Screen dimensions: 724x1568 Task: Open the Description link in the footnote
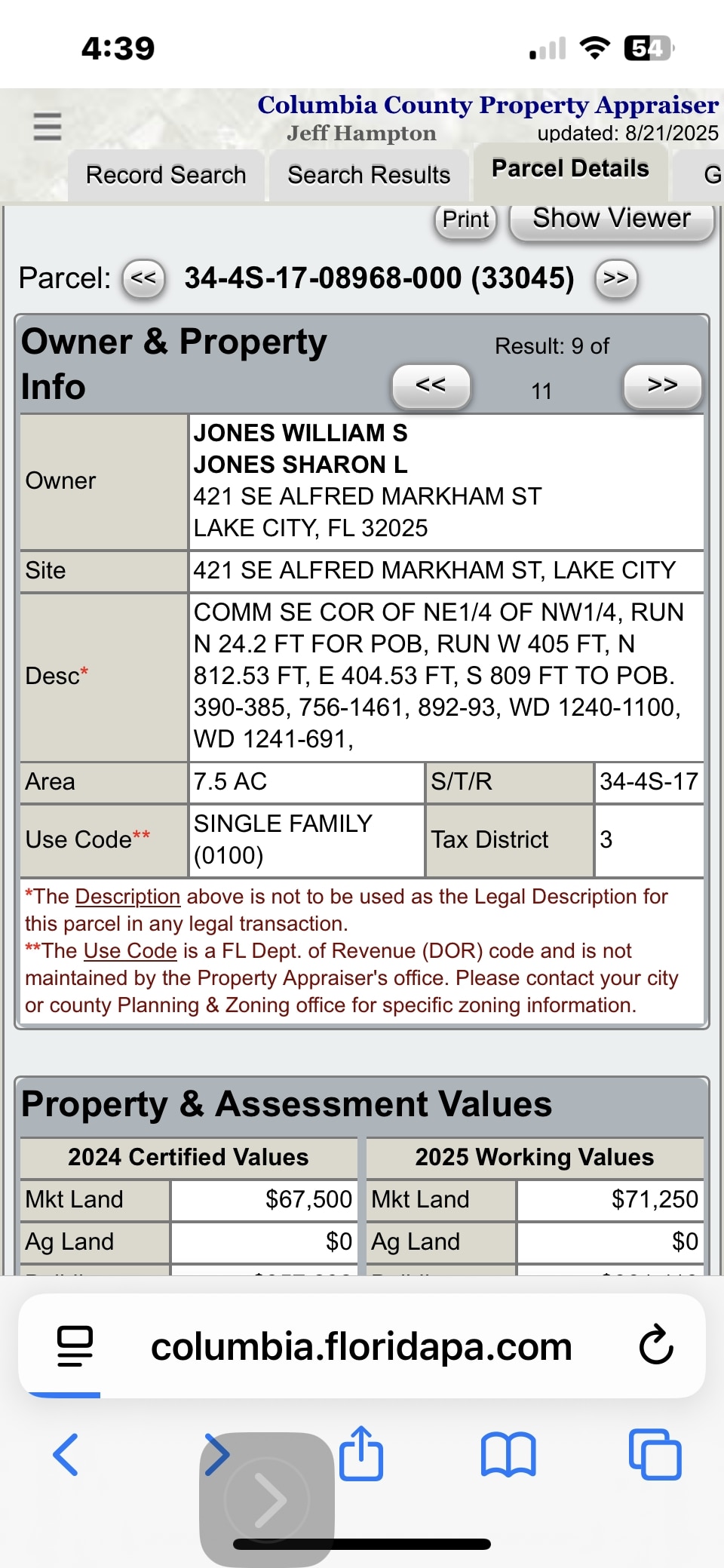tap(127, 897)
